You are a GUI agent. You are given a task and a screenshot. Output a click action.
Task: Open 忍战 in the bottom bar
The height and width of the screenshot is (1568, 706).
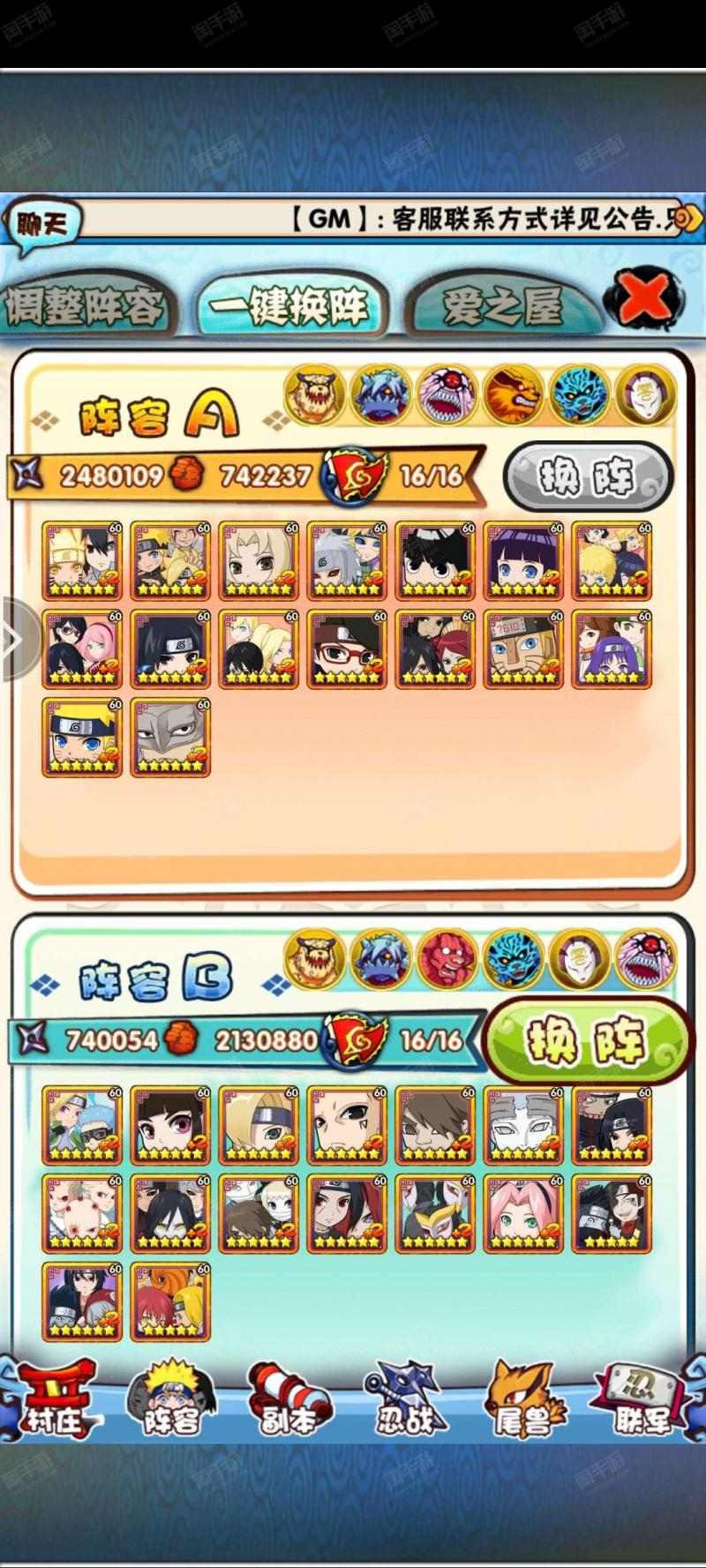(406, 1399)
